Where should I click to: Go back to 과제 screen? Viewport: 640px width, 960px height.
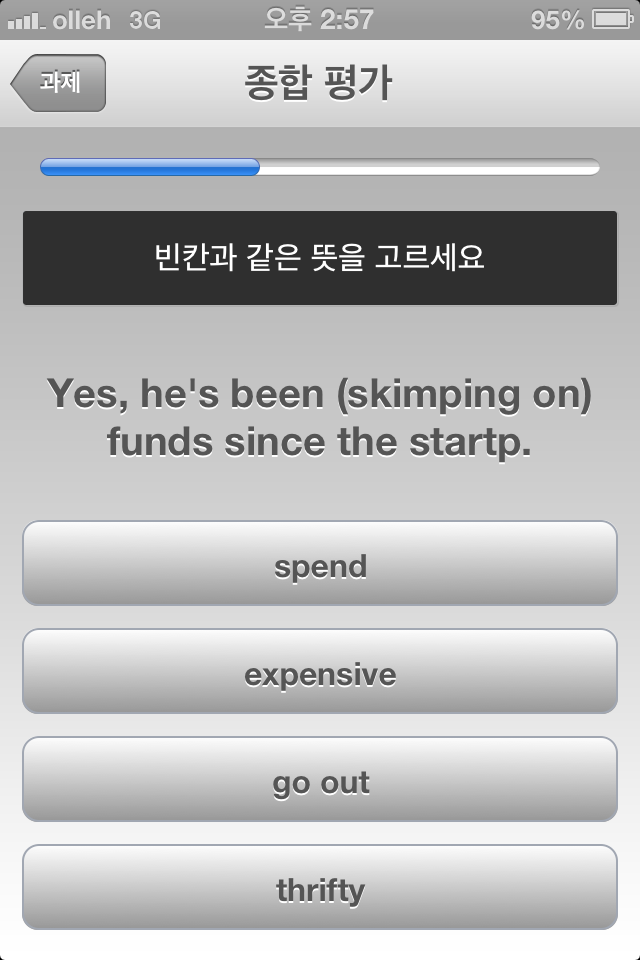58,83
